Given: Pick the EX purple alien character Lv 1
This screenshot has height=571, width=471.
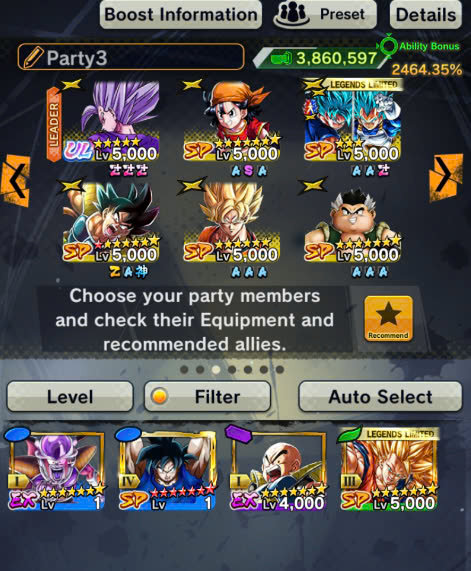Looking at the screenshot, I should (55, 470).
